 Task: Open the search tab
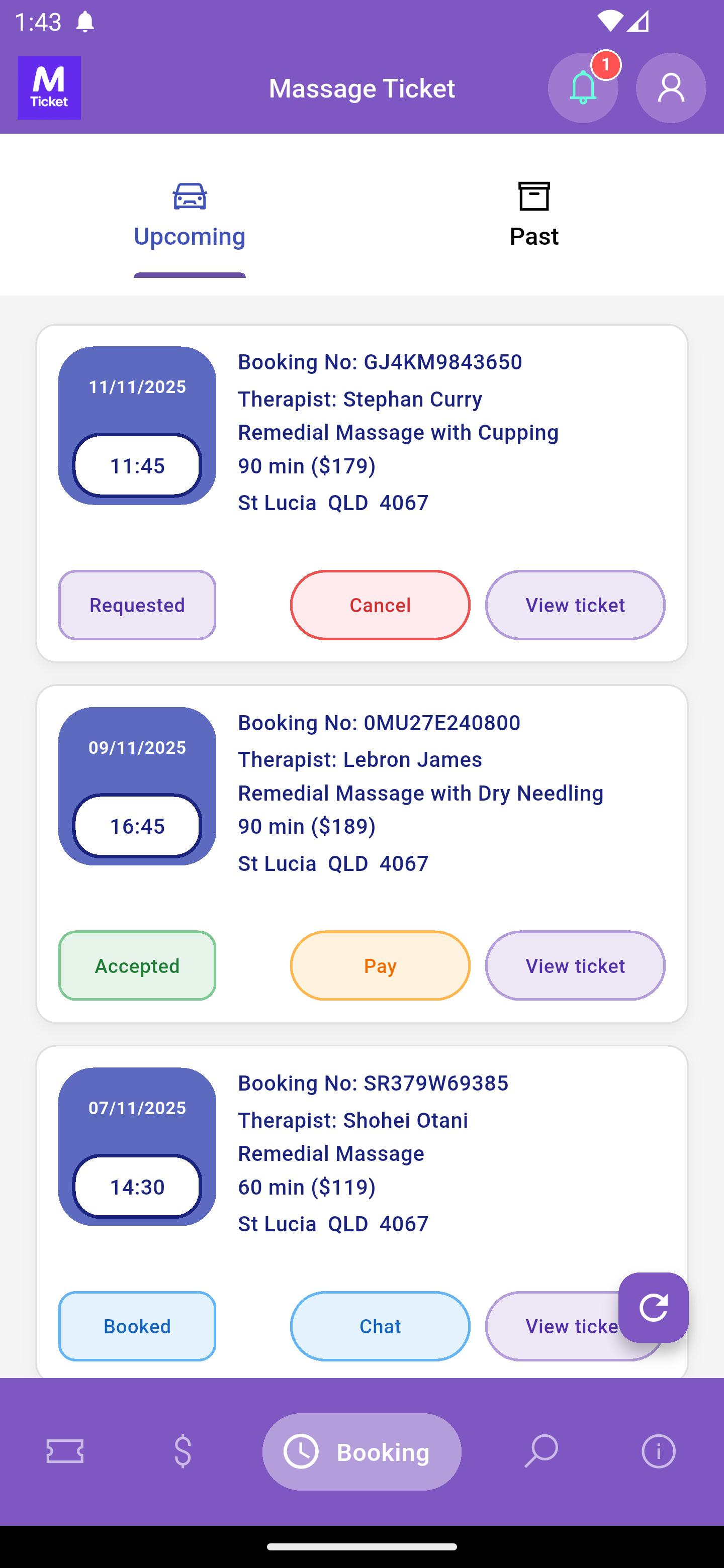click(540, 1451)
